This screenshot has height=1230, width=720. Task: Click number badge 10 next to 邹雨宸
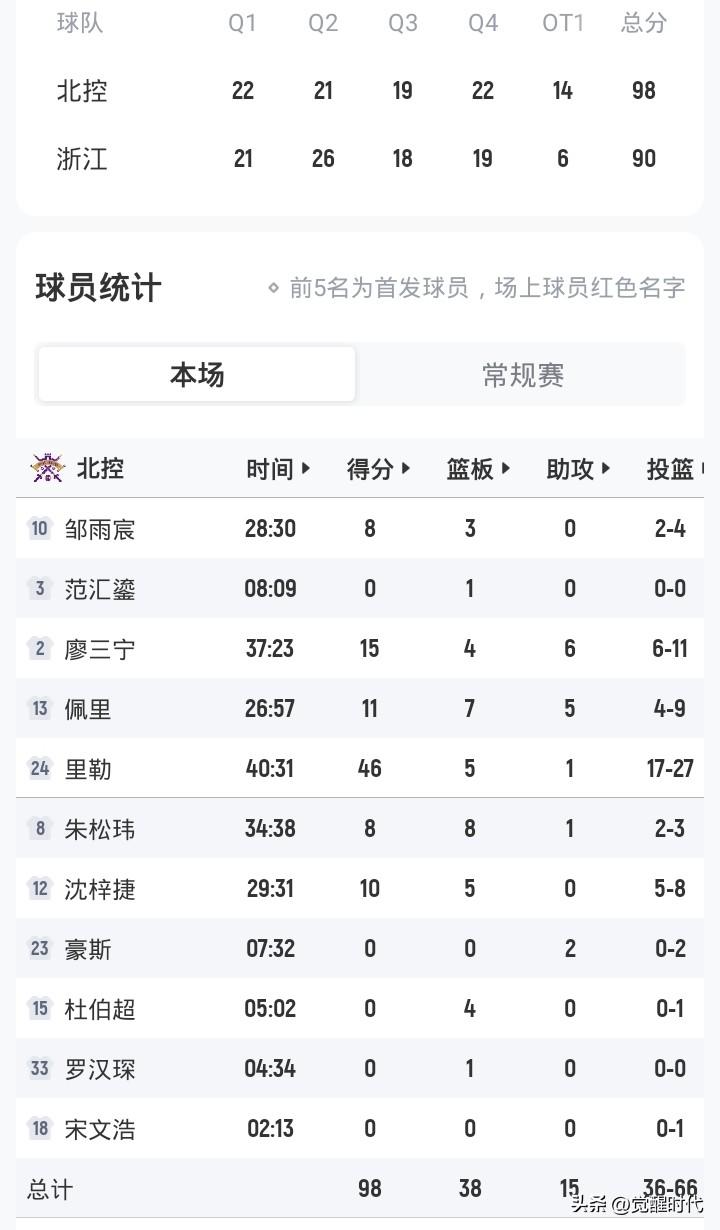[39, 529]
